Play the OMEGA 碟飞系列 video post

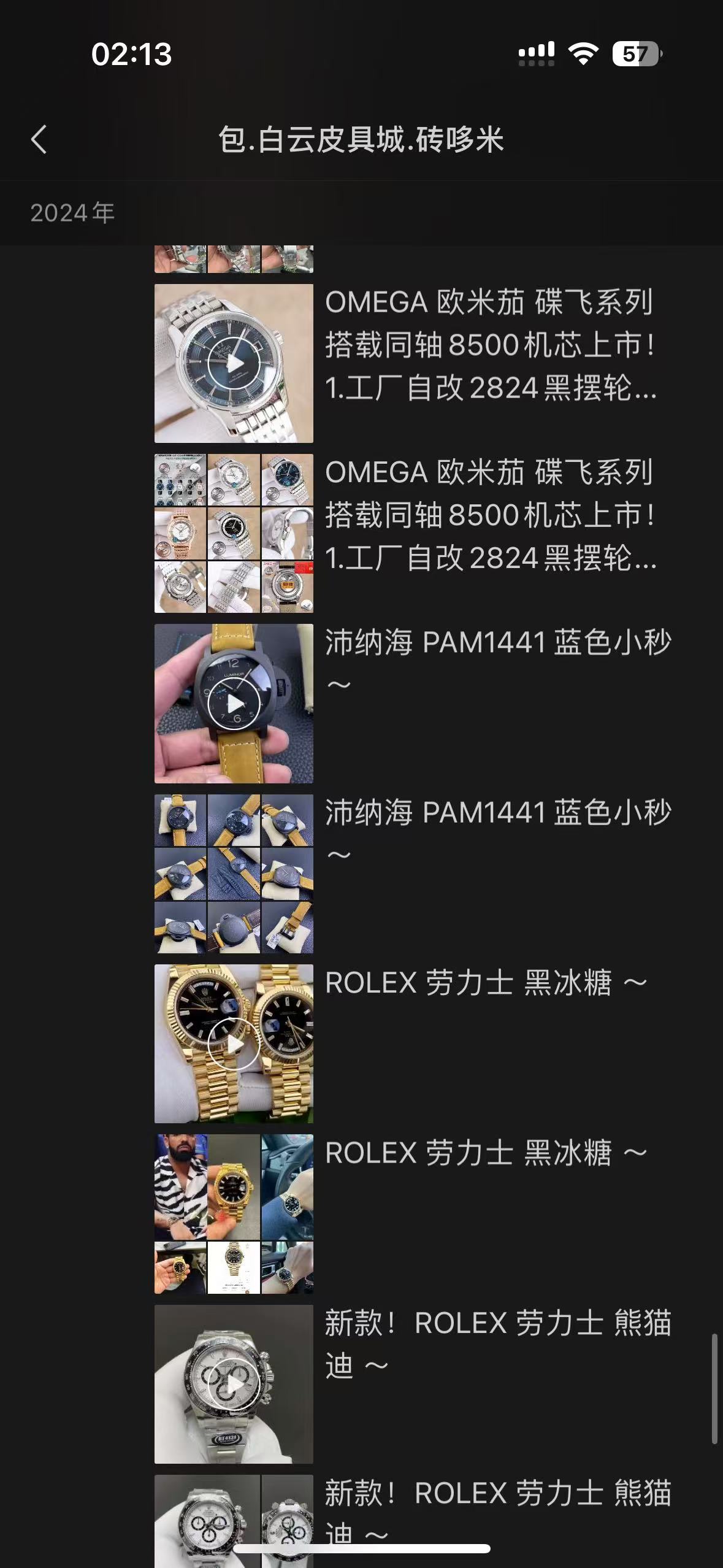pos(234,363)
